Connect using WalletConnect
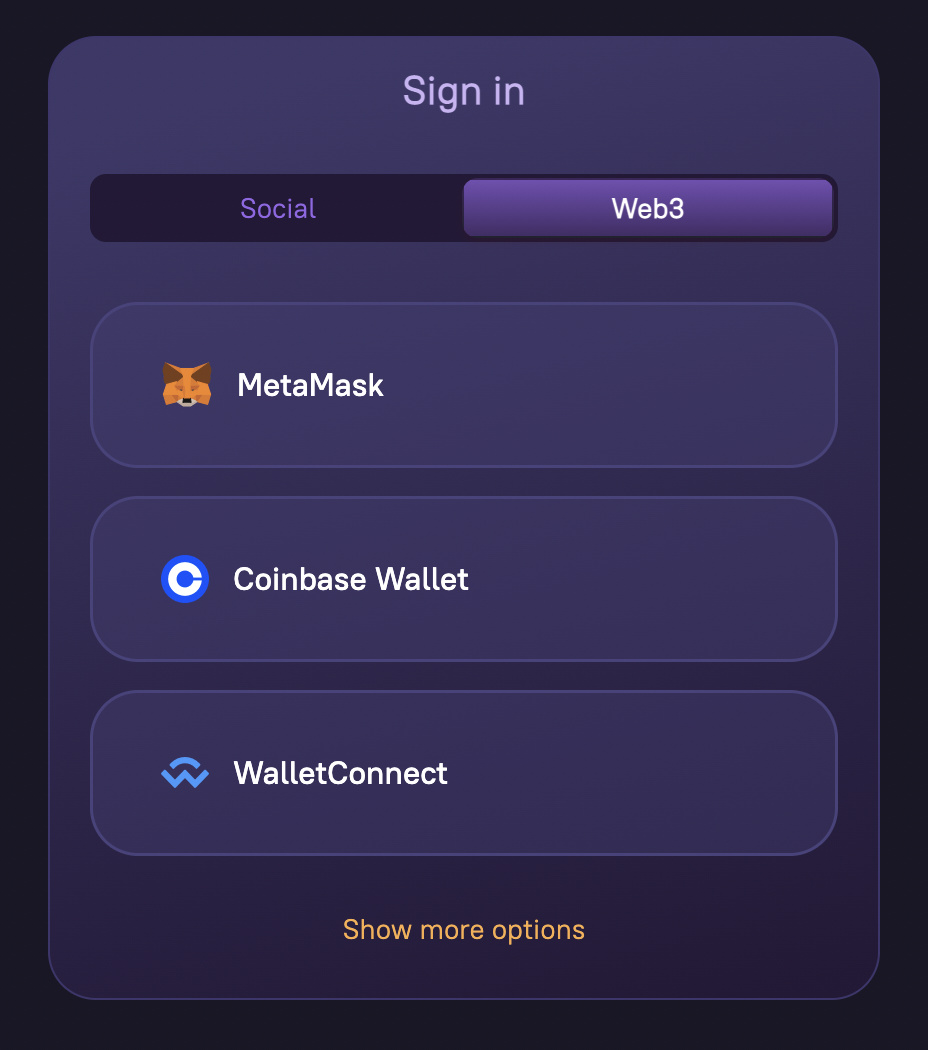Image resolution: width=928 pixels, height=1050 pixels. click(463, 773)
